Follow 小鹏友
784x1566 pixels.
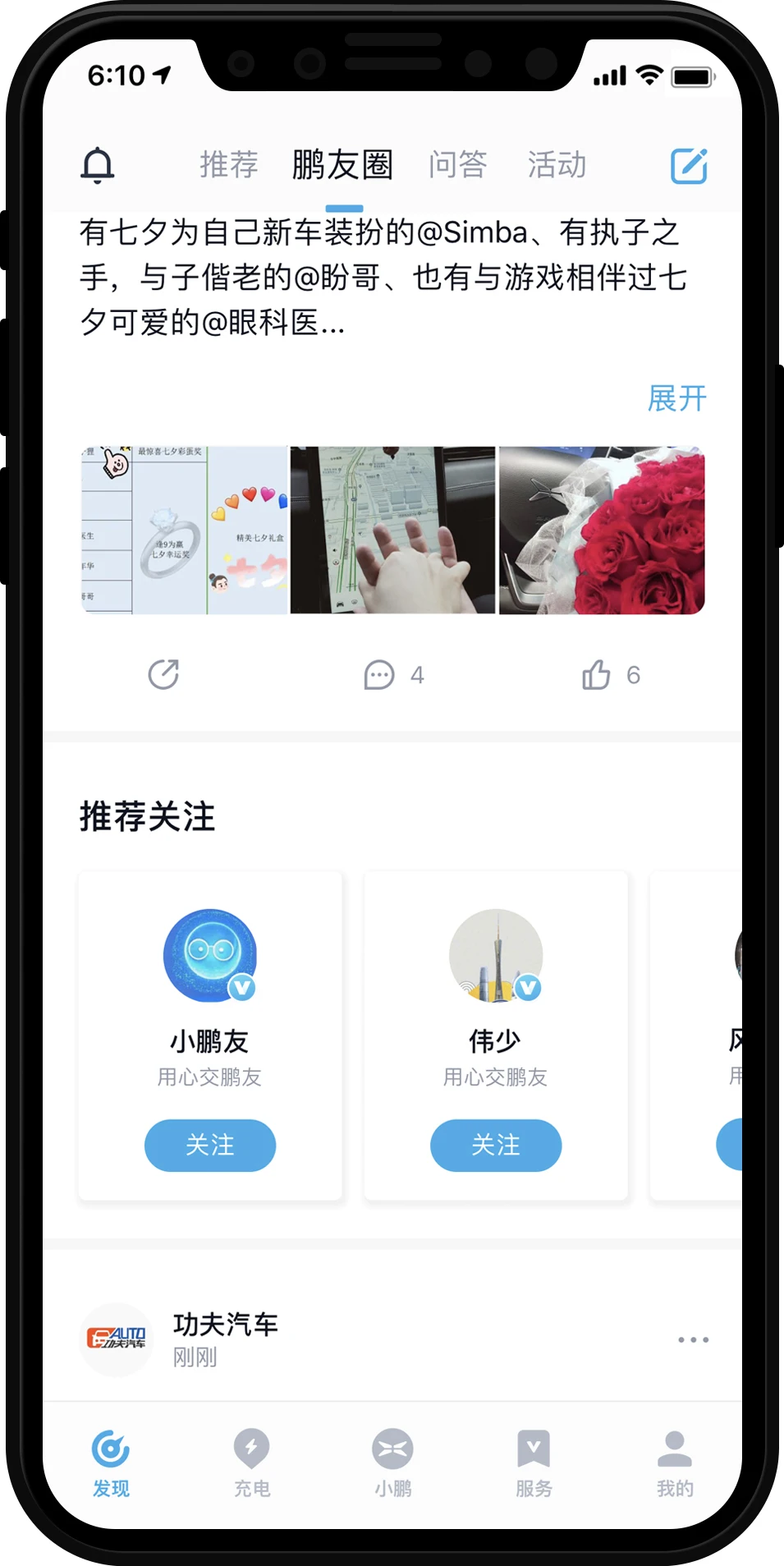210,1145
